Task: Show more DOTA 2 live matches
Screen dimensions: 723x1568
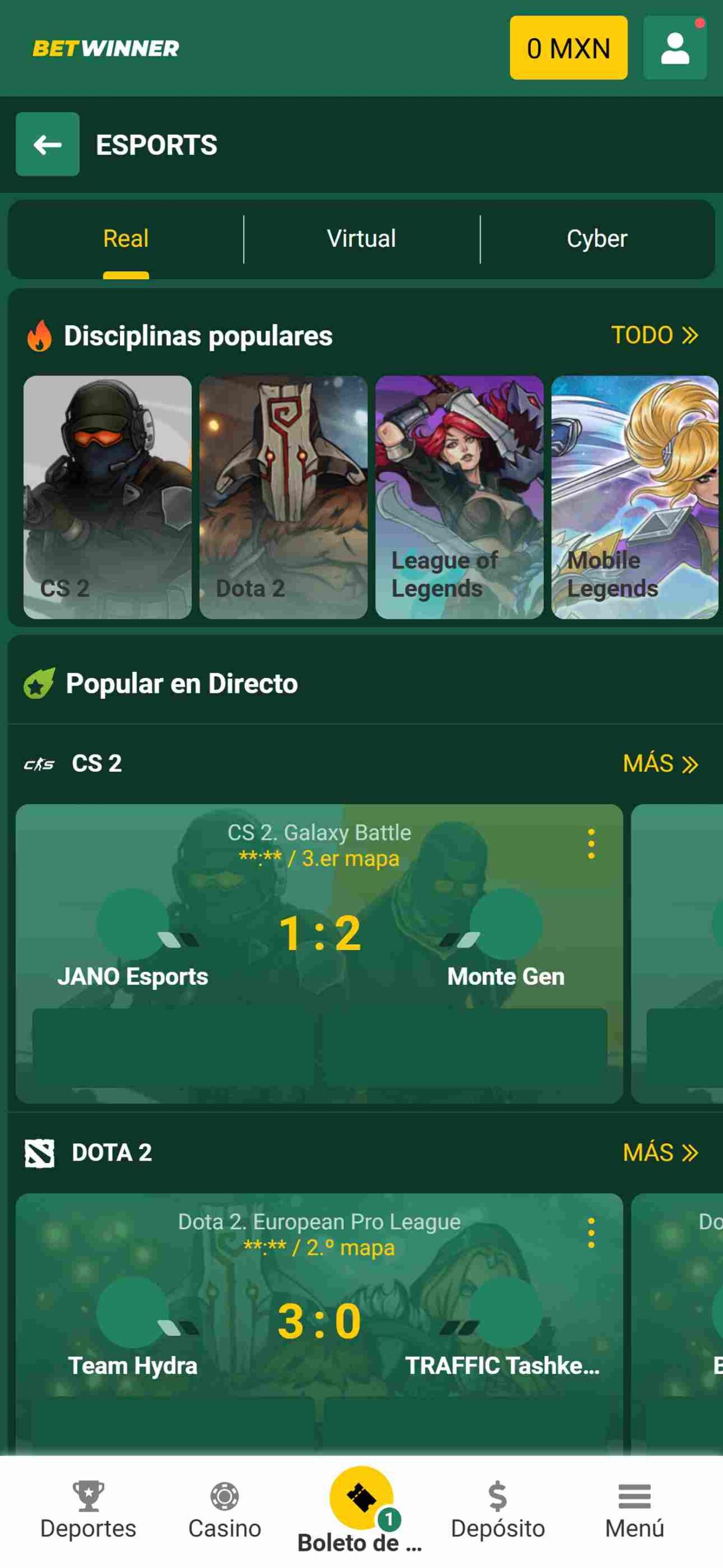Action: [x=660, y=1153]
